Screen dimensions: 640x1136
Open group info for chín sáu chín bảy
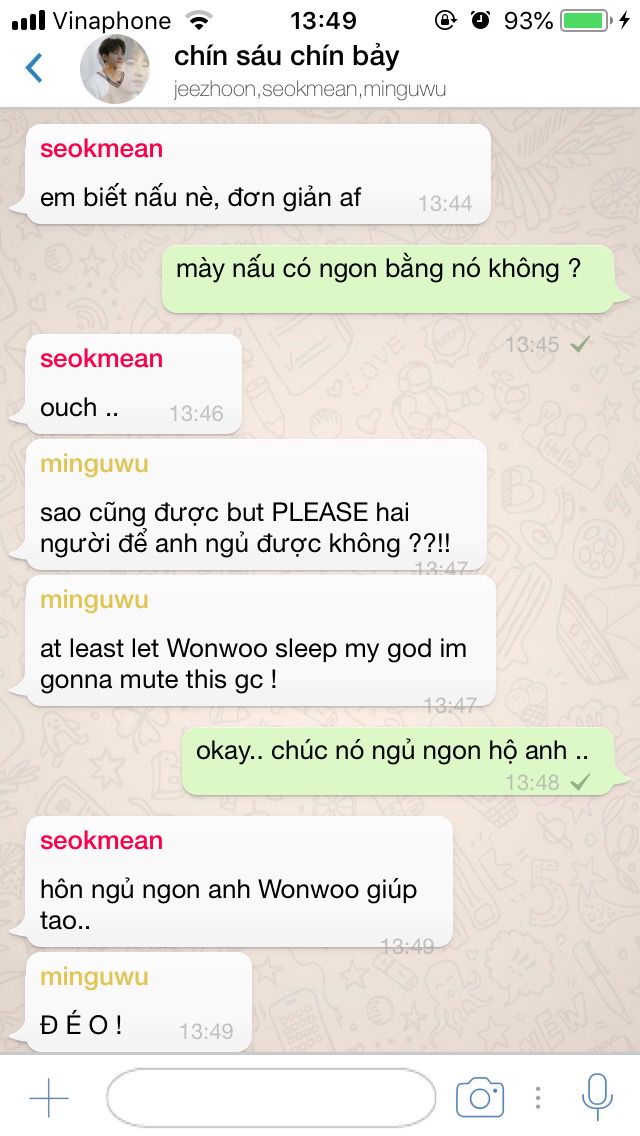click(x=286, y=57)
